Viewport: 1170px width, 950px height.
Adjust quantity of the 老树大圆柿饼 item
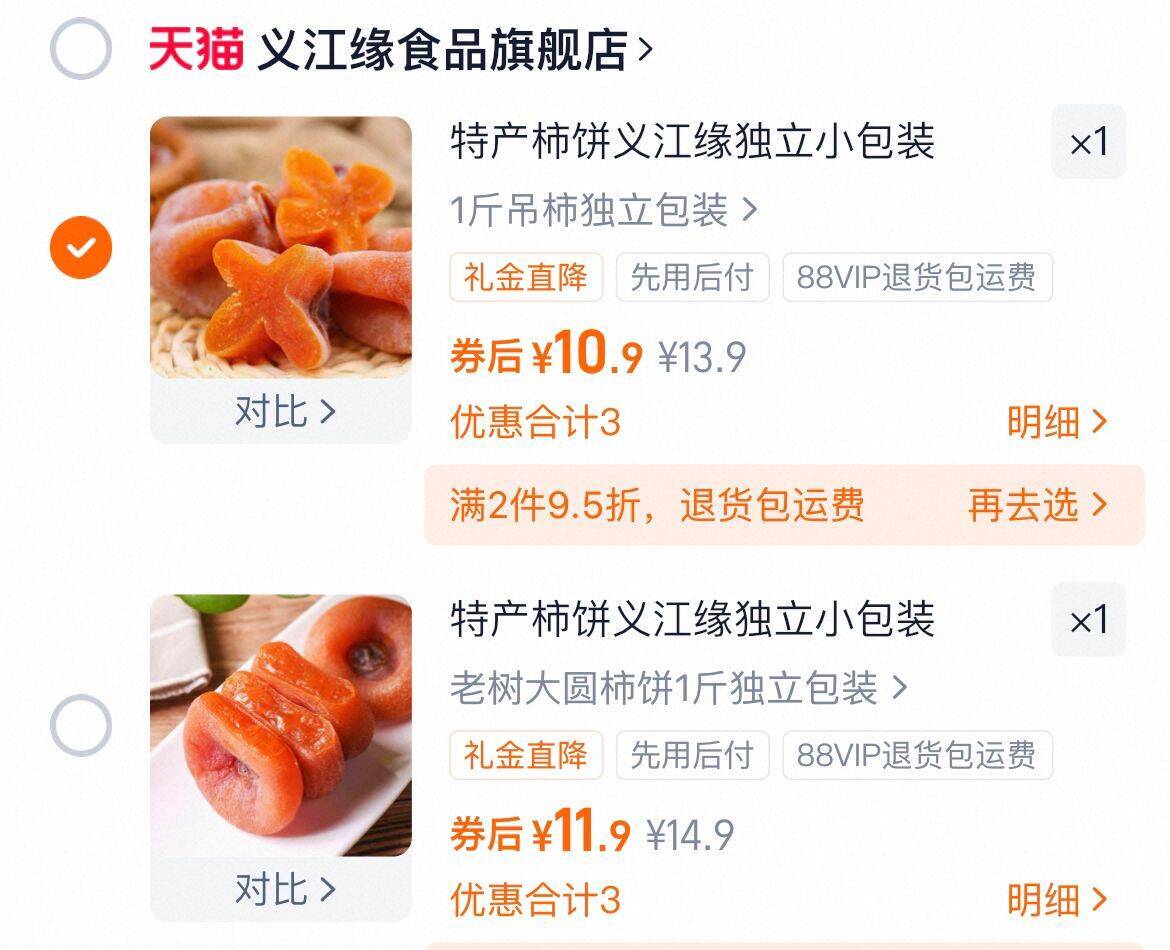point(1088,620)
